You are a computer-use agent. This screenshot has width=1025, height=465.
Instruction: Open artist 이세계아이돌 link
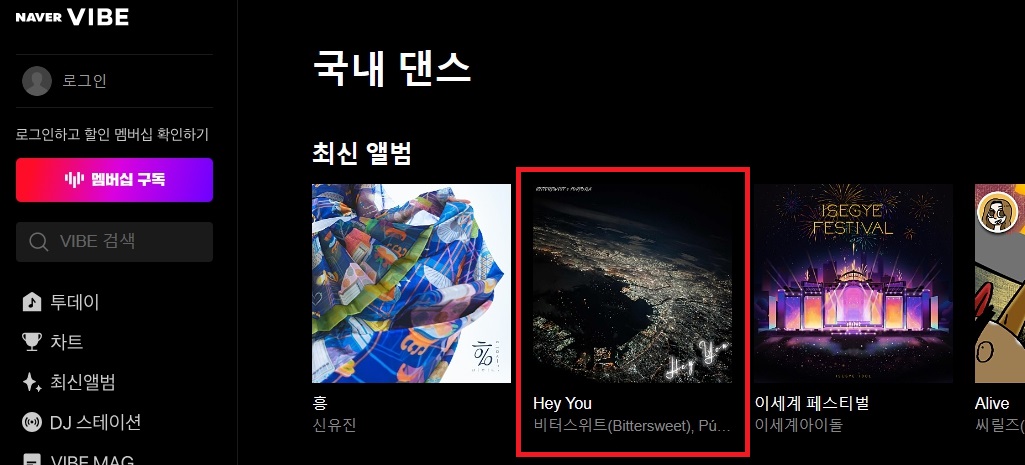click(798, 425)
